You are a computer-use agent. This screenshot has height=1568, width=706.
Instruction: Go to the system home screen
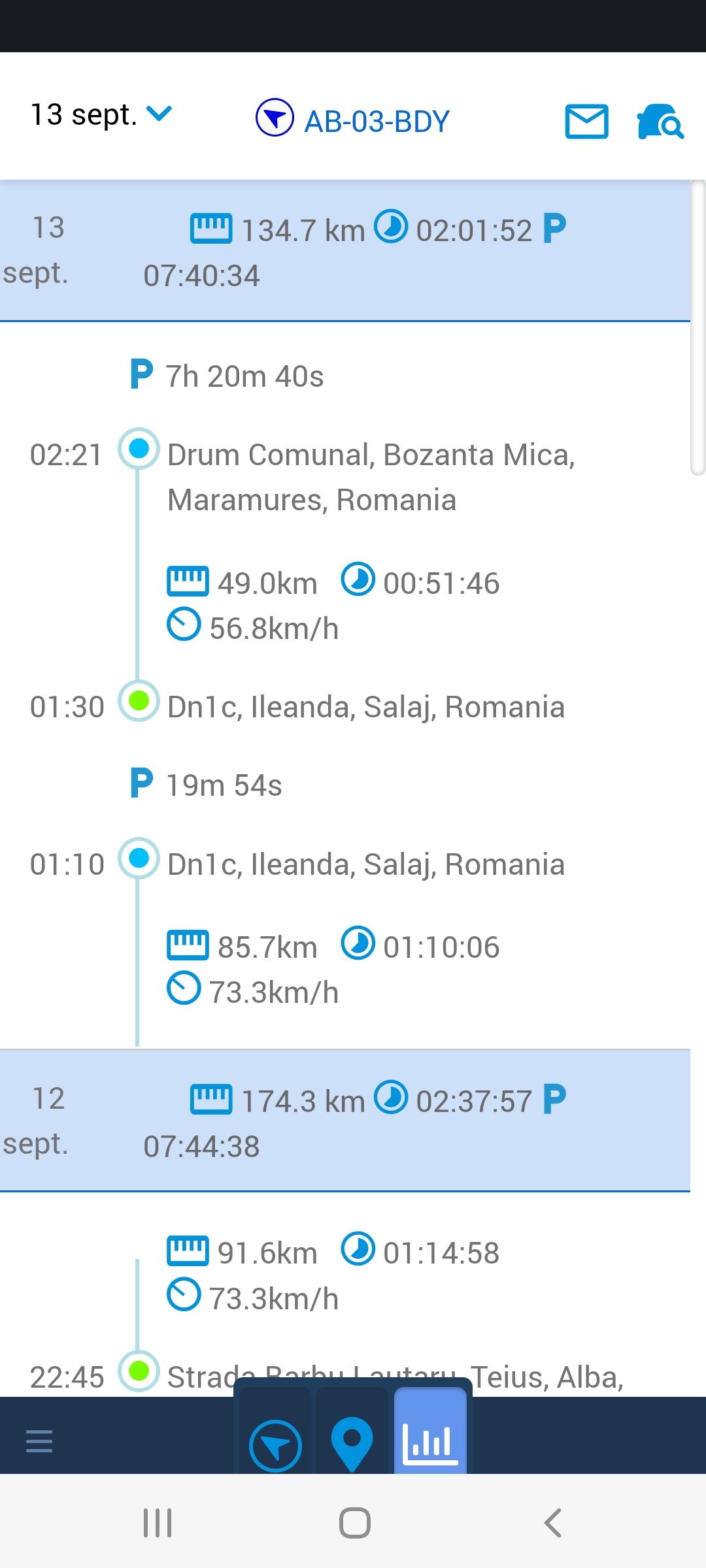pos(354,1523)
